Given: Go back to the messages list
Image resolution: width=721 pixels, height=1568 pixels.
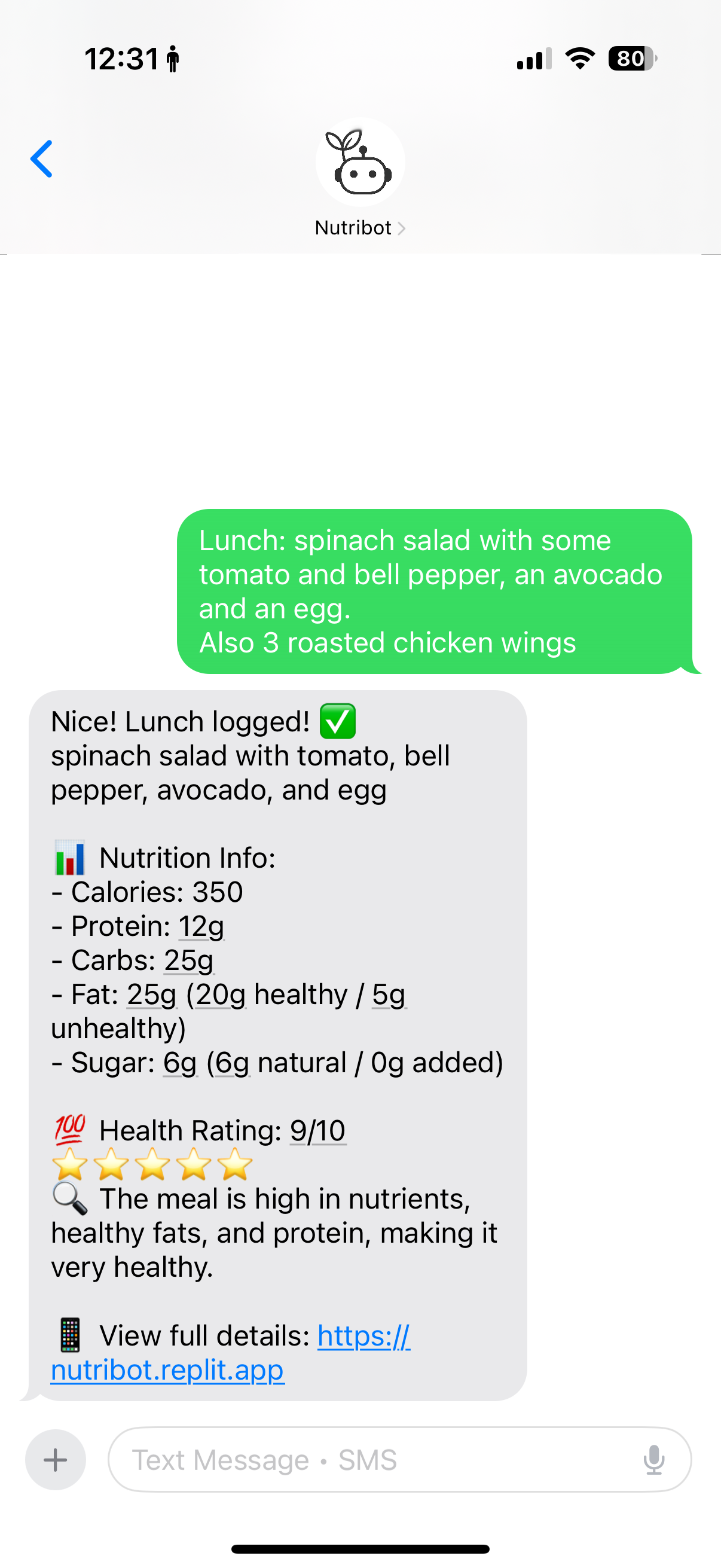Looking at the screenshot, I should [x=41, y=159].
